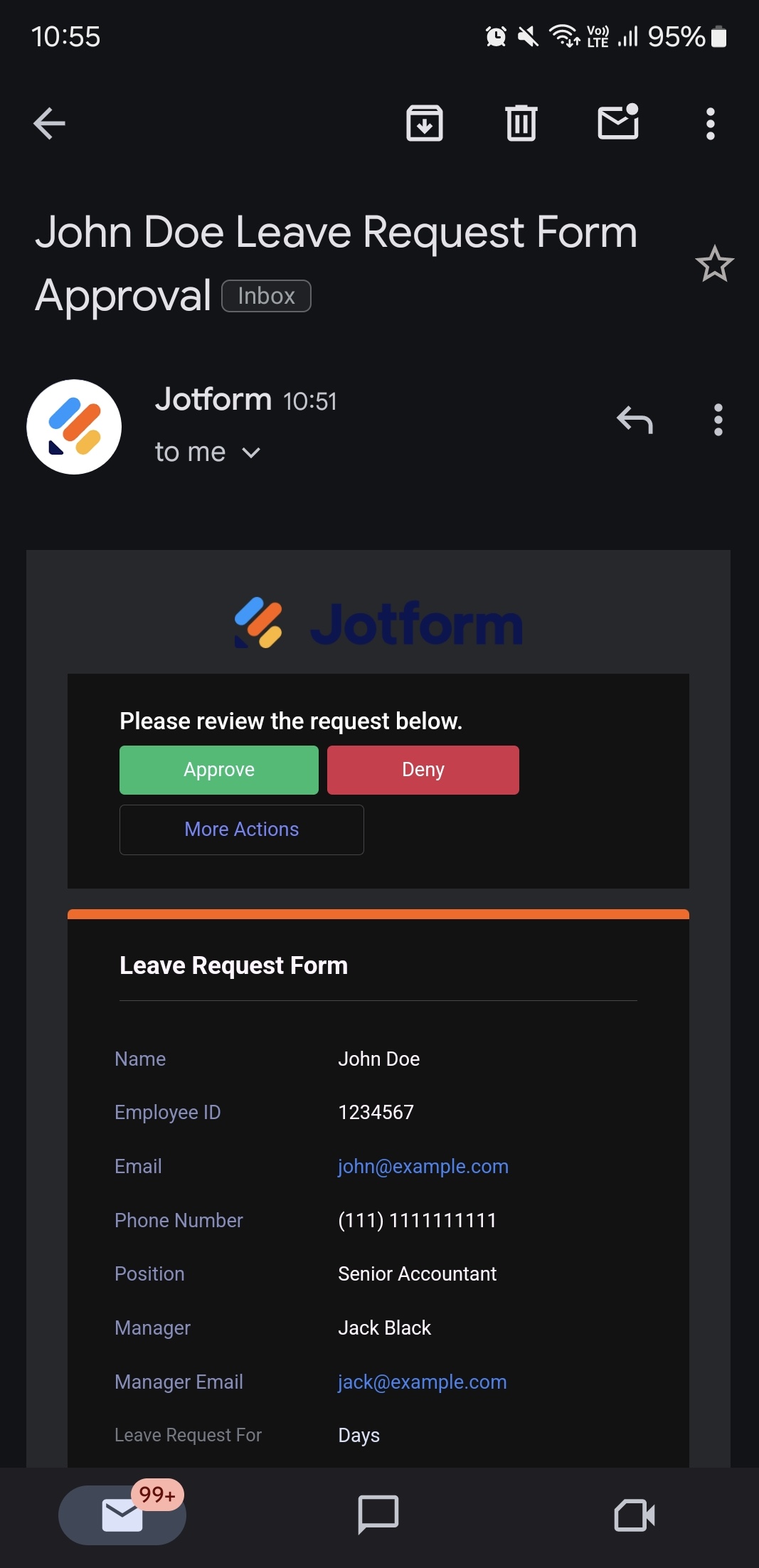The width and height of the screenshot is (759, 1568).
Task: Open the Jotform sender avatar
Action: click(x=74, y=427)
